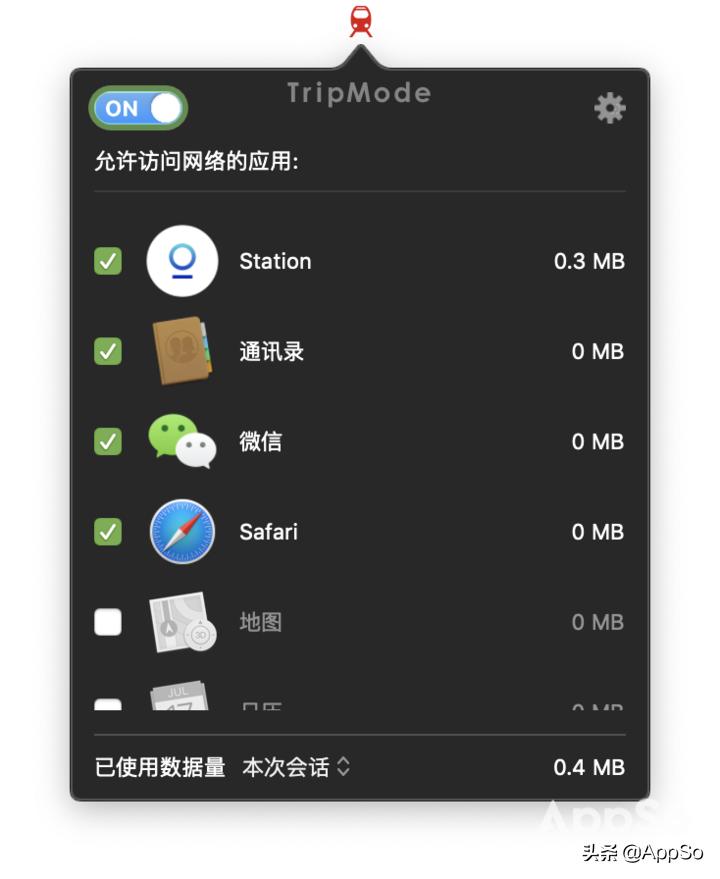The width and height of the screenshot is (720, 879).
Task: Click the 通讯录 Contacts icon
Action: click(x=182, y=351)
